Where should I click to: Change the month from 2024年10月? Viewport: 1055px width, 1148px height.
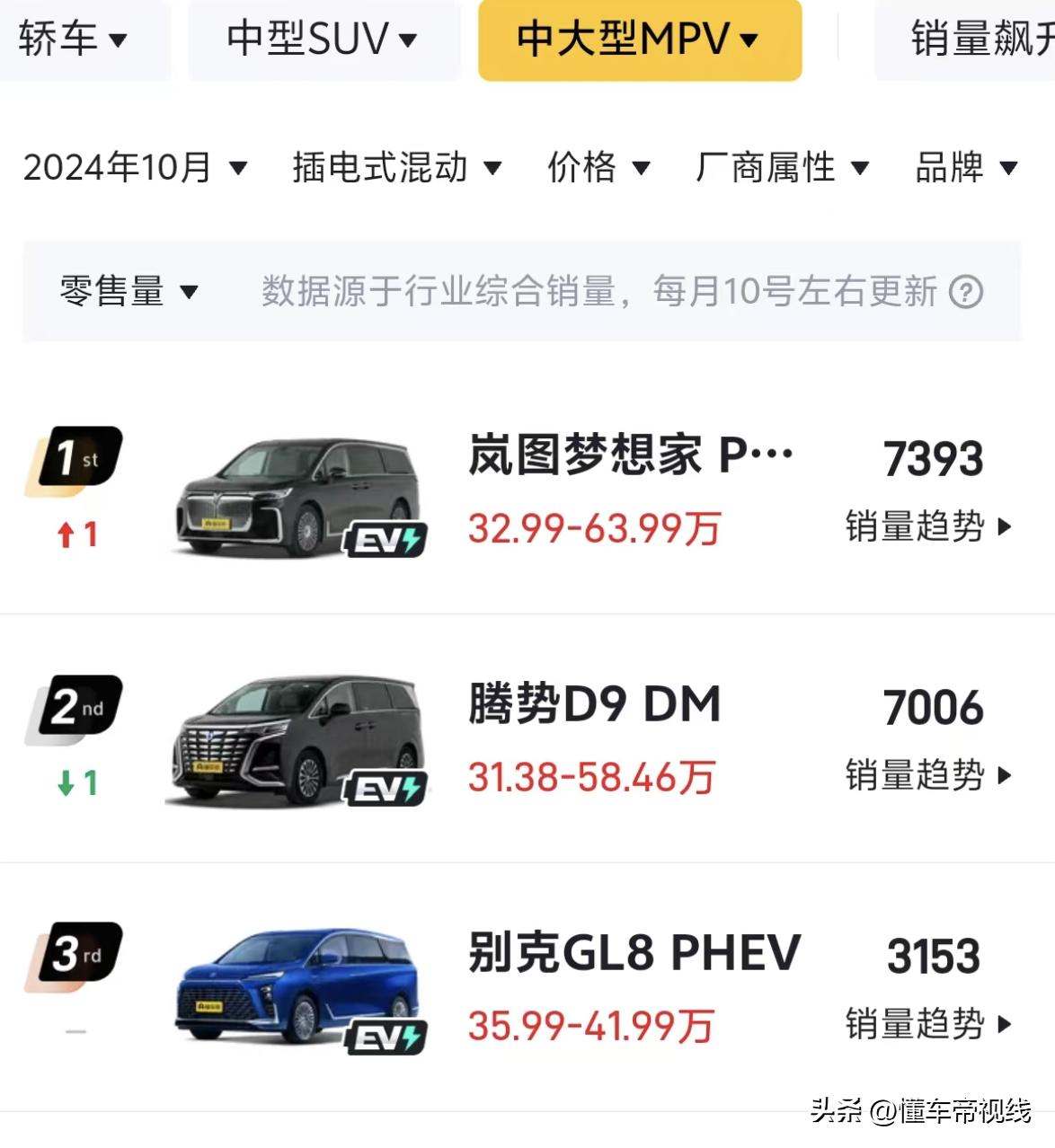(x=135, y=168)
